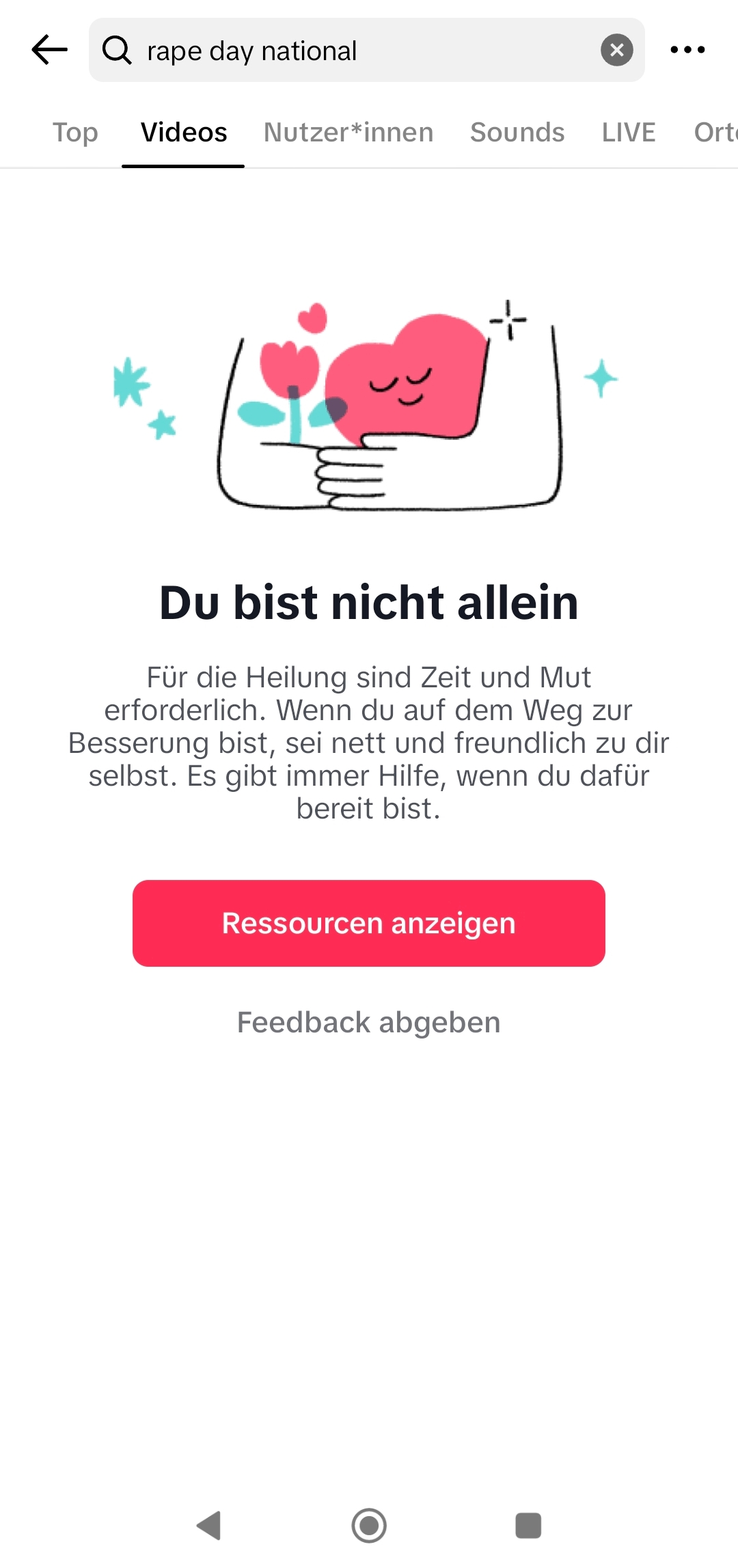This screenshot has height=1568, width=738.
Task: Select the Videos tab
Action: [184, 133]
